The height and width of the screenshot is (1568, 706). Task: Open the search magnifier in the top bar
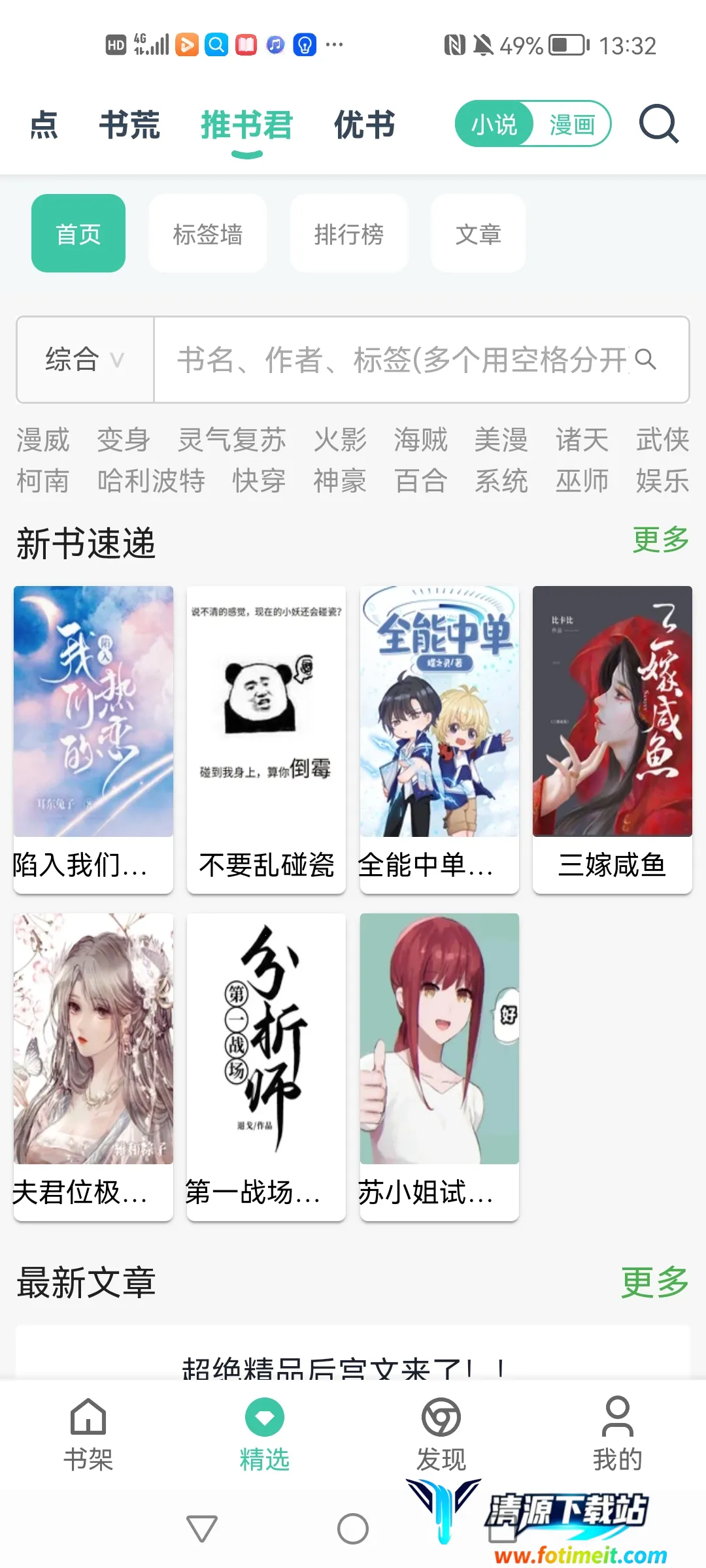click(x=658, y=123)
